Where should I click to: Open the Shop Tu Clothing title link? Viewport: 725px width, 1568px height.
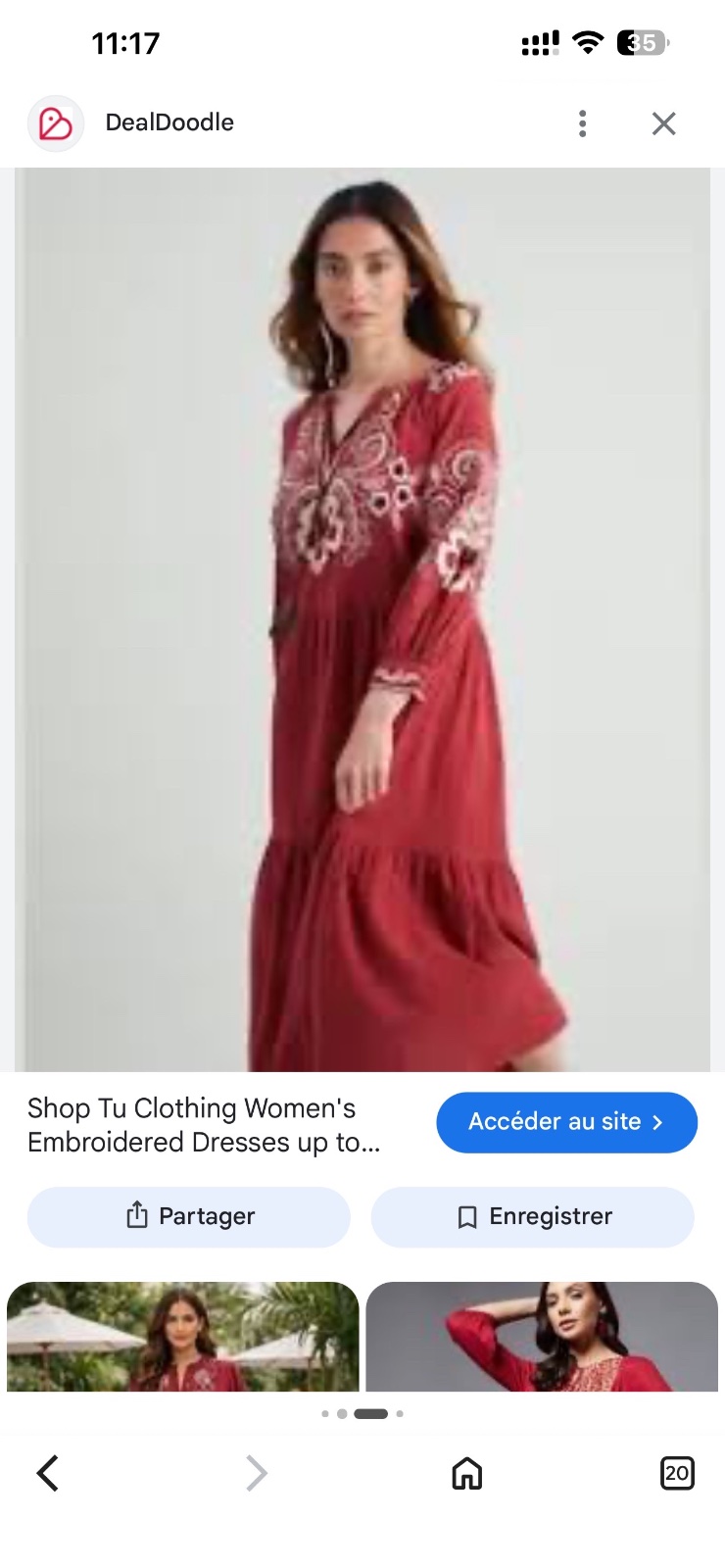(204, 1125)
